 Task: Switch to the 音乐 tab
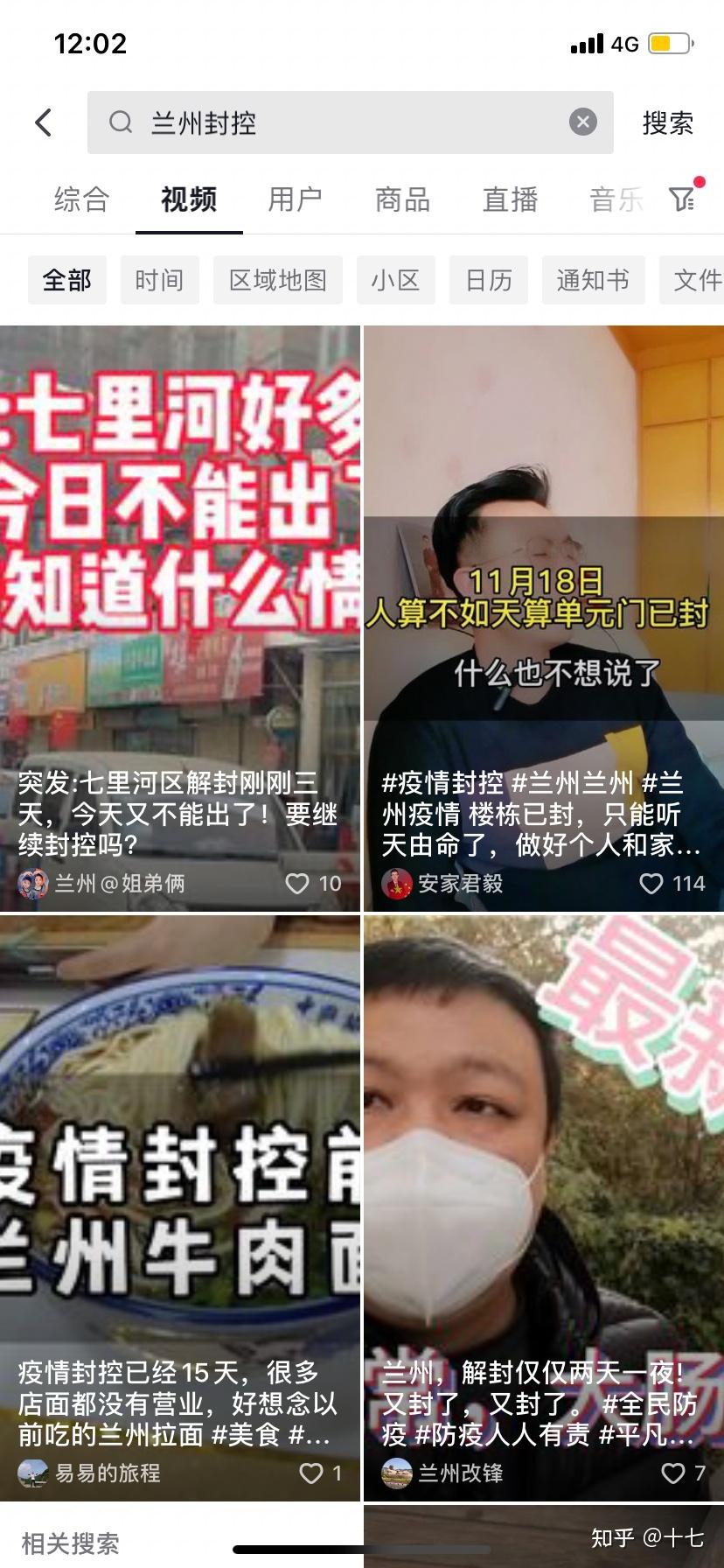(x=616, y=199)
